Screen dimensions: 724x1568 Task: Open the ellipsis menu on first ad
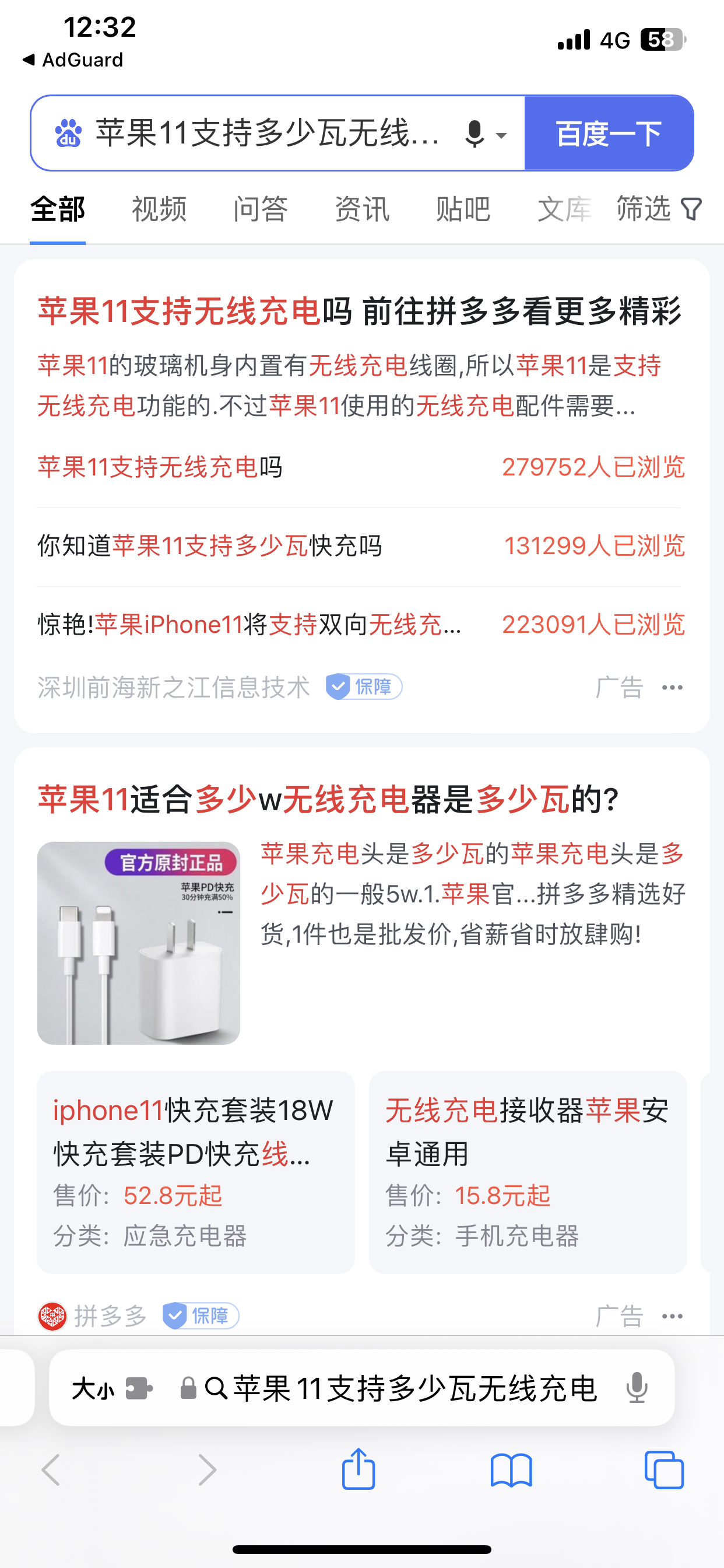click(x=672, y=687)
